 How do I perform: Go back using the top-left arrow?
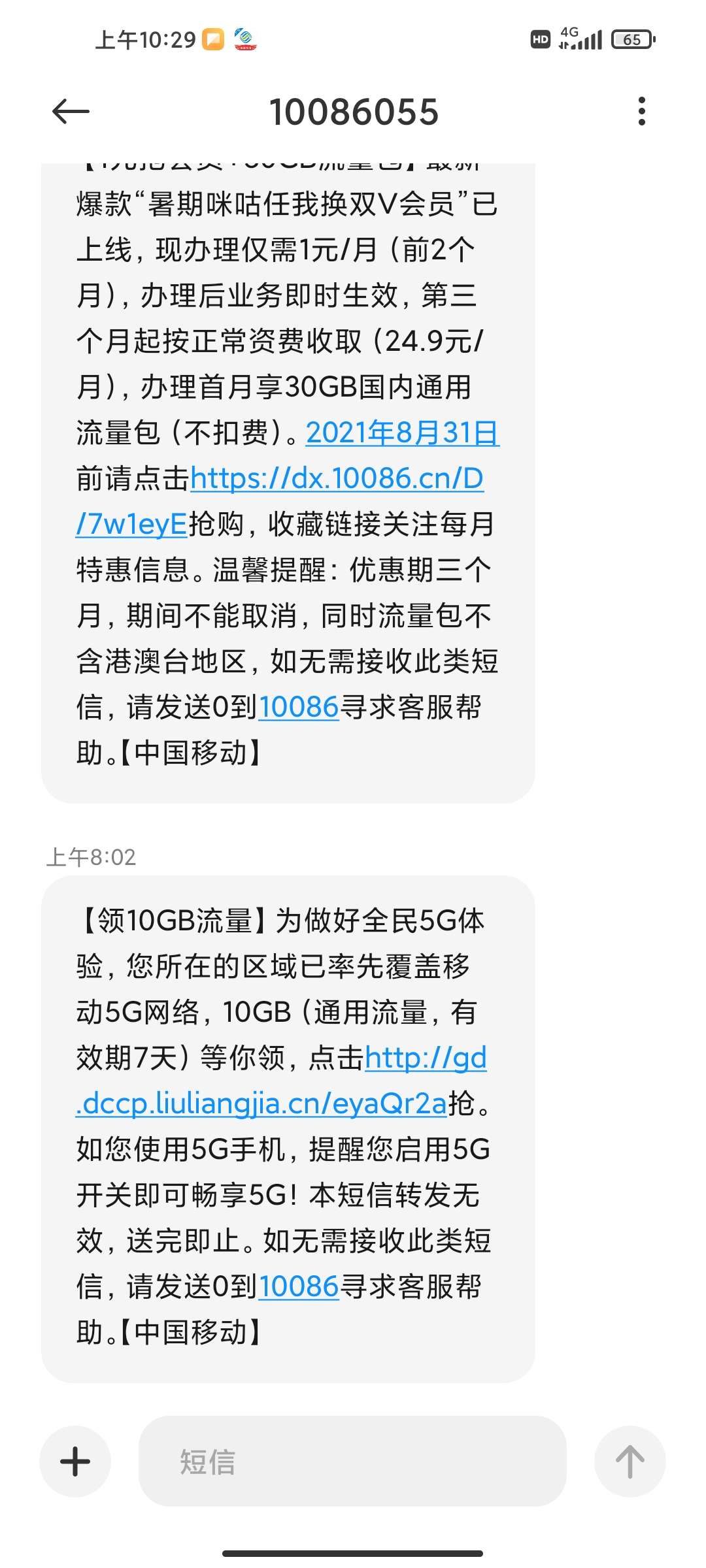[71, 111]
